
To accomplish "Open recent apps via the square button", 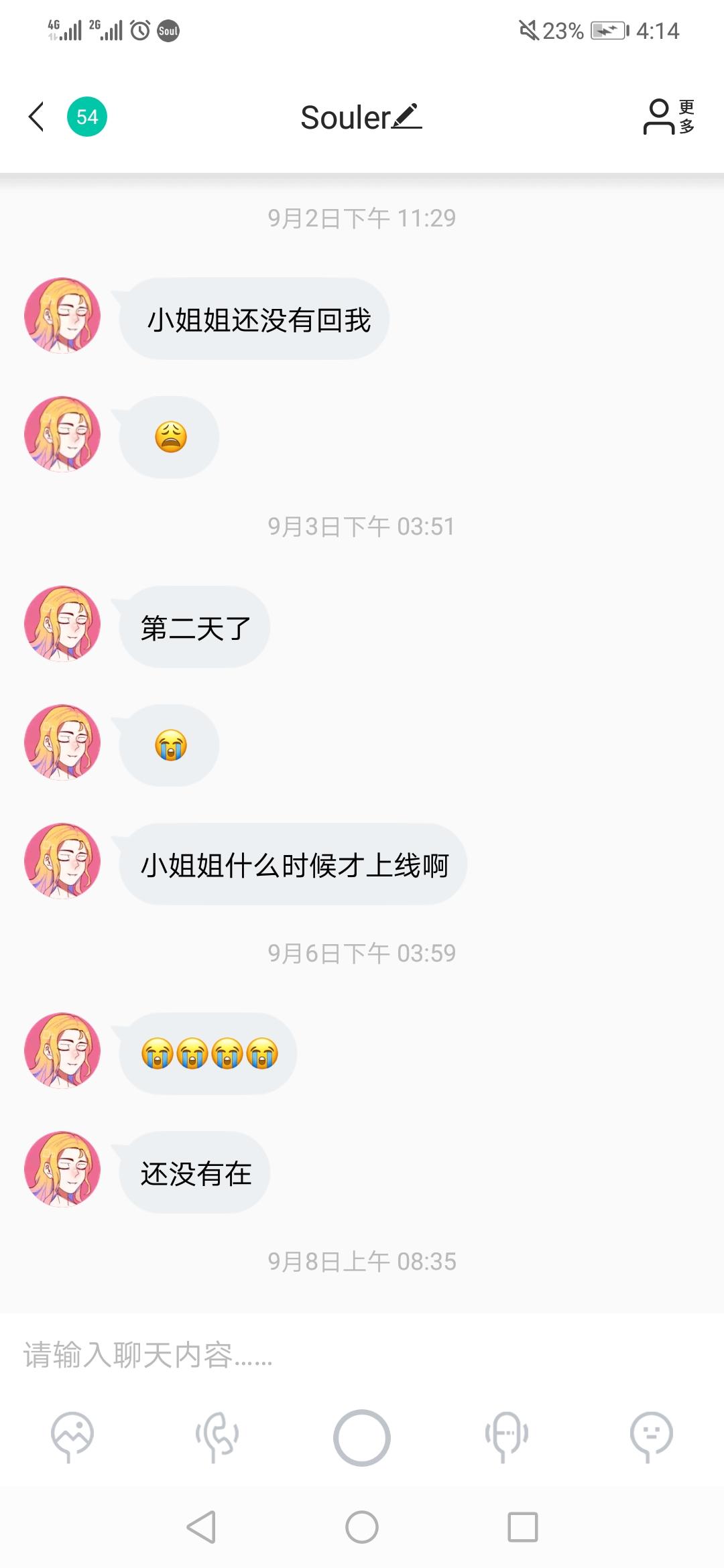I will coord(523,1528).
